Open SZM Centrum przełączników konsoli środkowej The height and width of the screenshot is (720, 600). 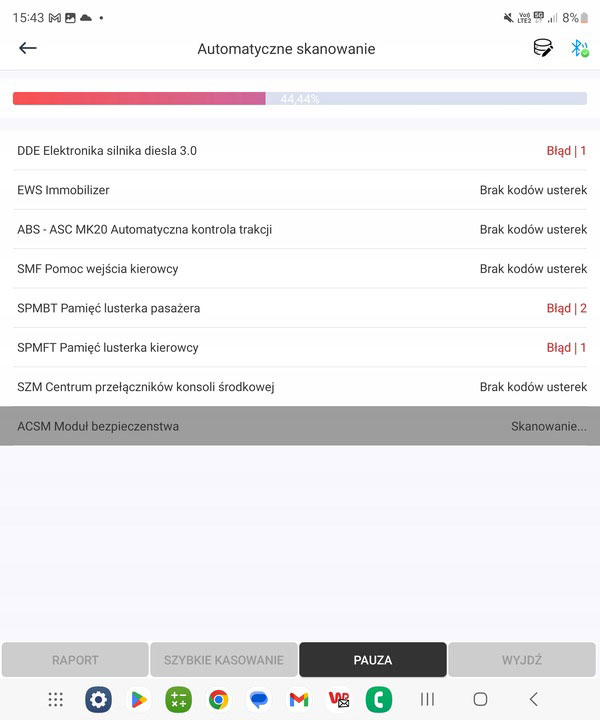(x=300, y=387)
